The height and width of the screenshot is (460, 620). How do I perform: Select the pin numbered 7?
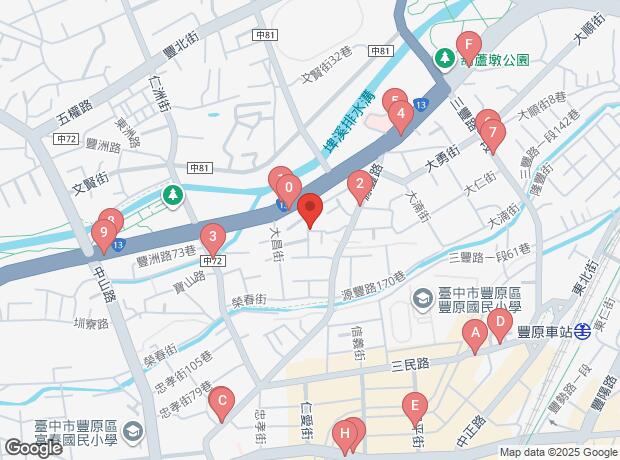492,132
